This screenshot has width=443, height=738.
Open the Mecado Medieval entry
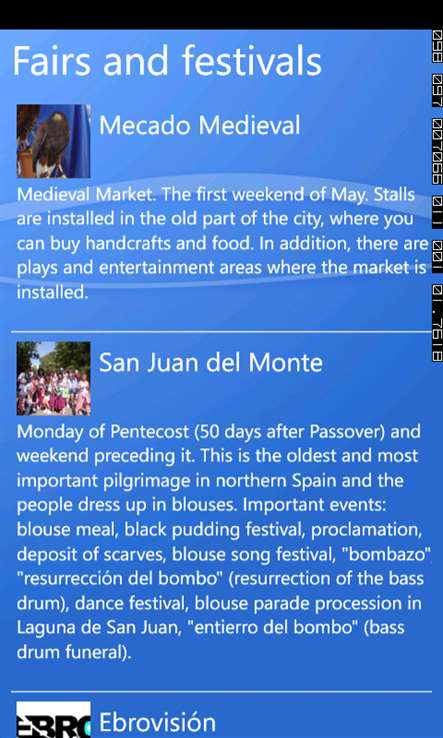point(199,125)
